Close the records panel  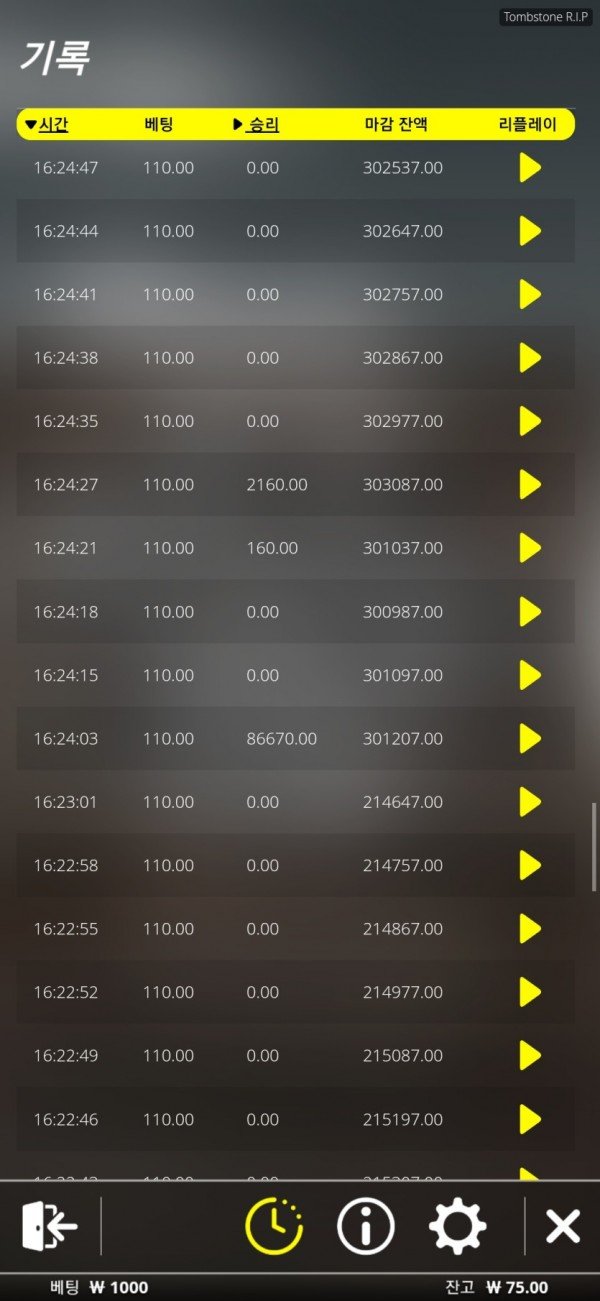[563, 1225]
